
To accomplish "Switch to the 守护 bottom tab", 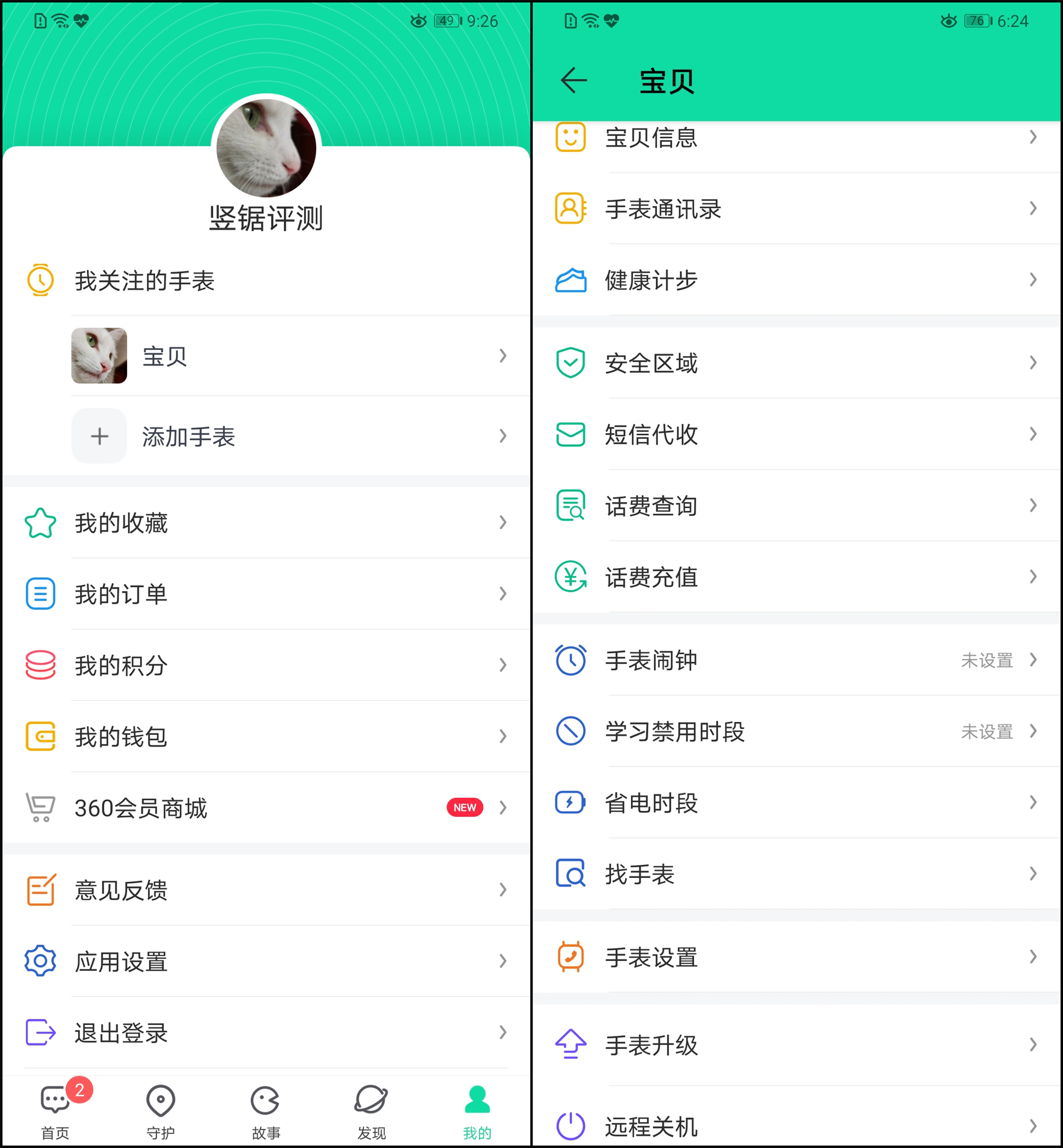I will pyautogui.click(x=160, y=1110).
